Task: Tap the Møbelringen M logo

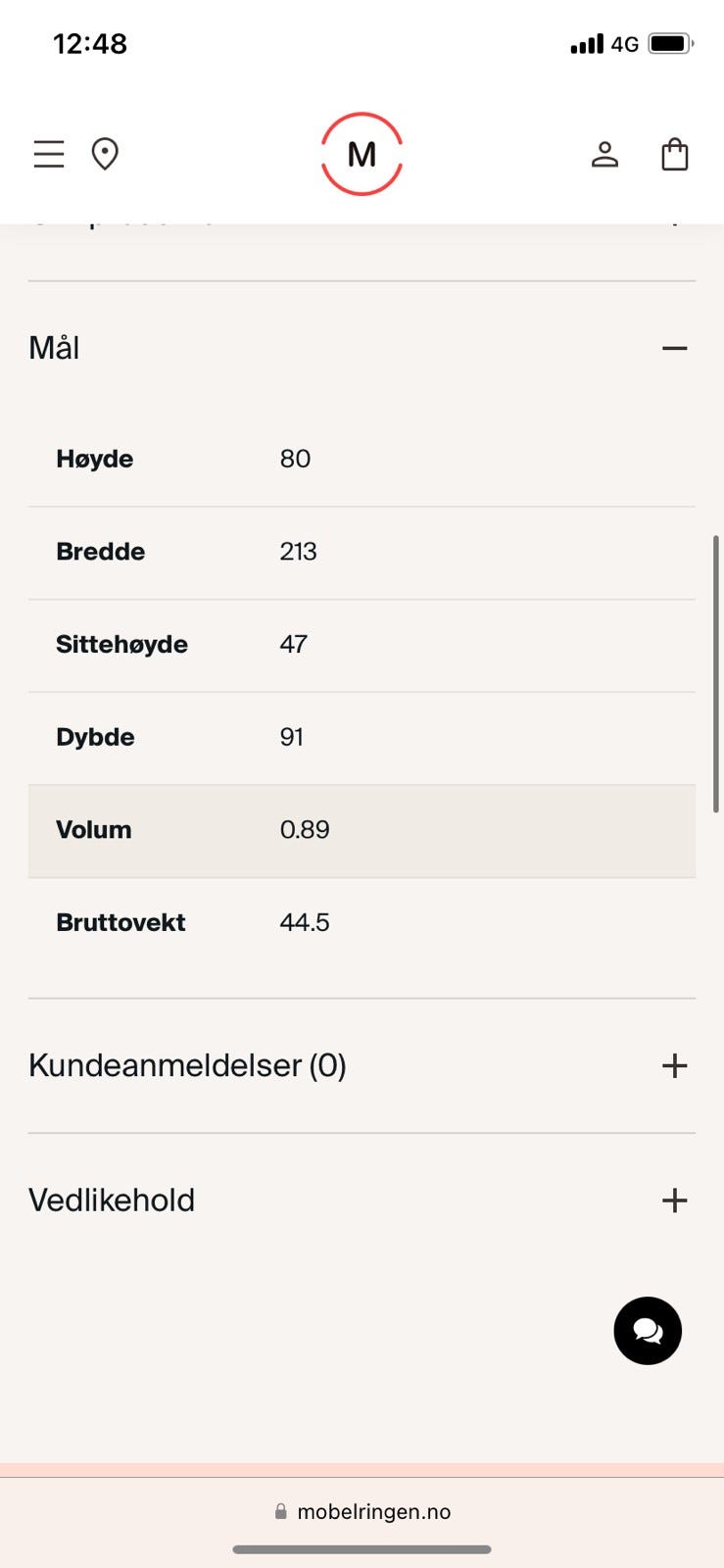Action: pos(362,154)
